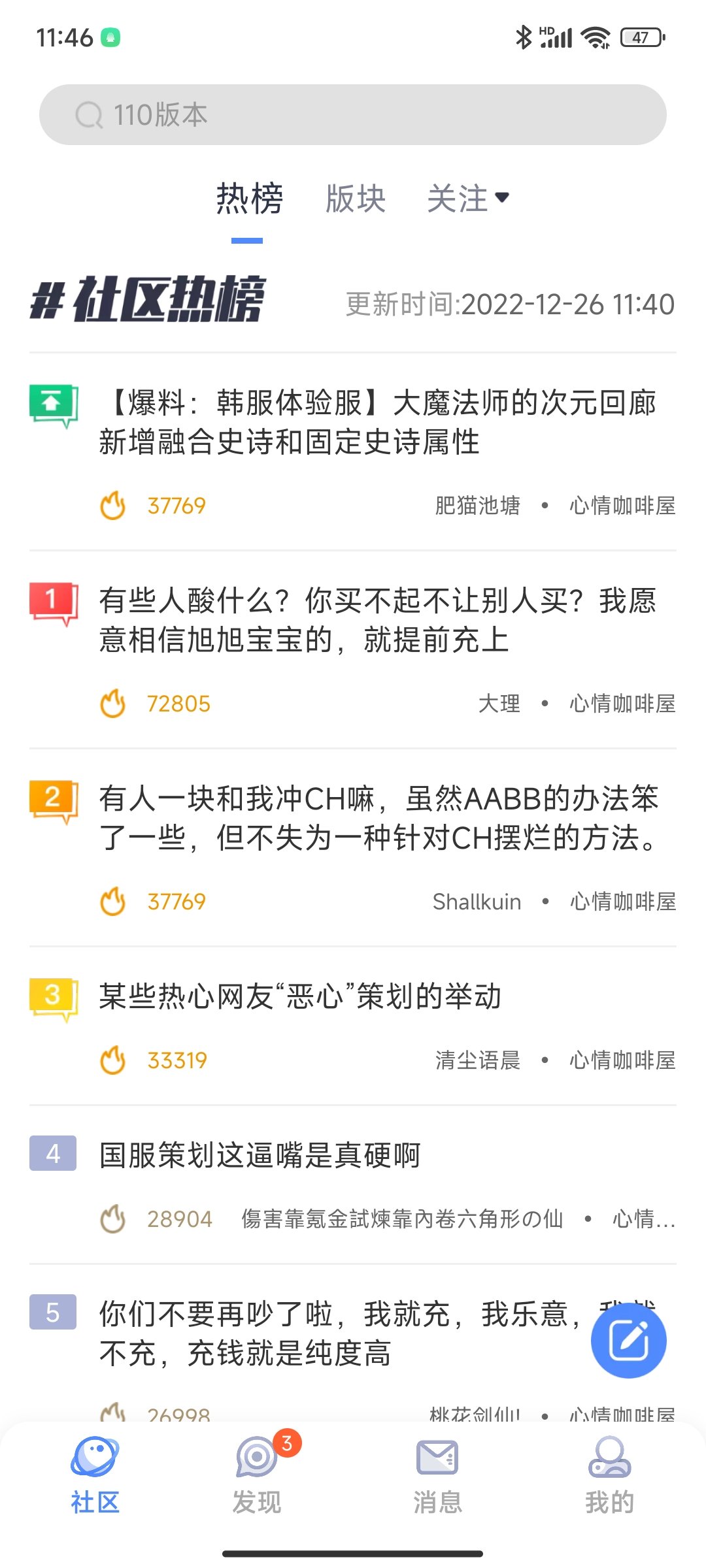Expand the 关注 dropdown tab
This screenshot has height=1568, width=706.
[x=468, y=199]
